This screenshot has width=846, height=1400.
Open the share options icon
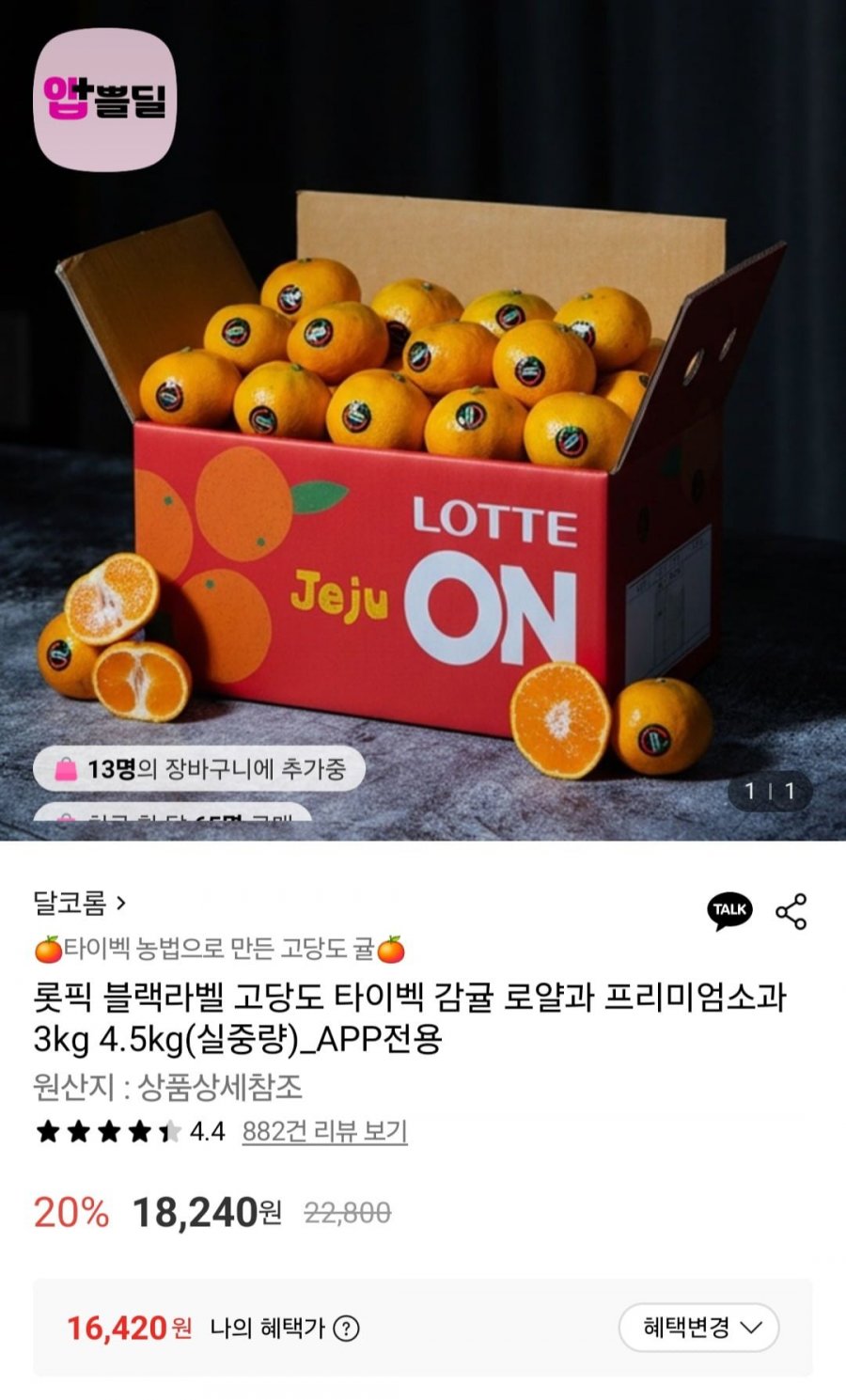point(791,911)
